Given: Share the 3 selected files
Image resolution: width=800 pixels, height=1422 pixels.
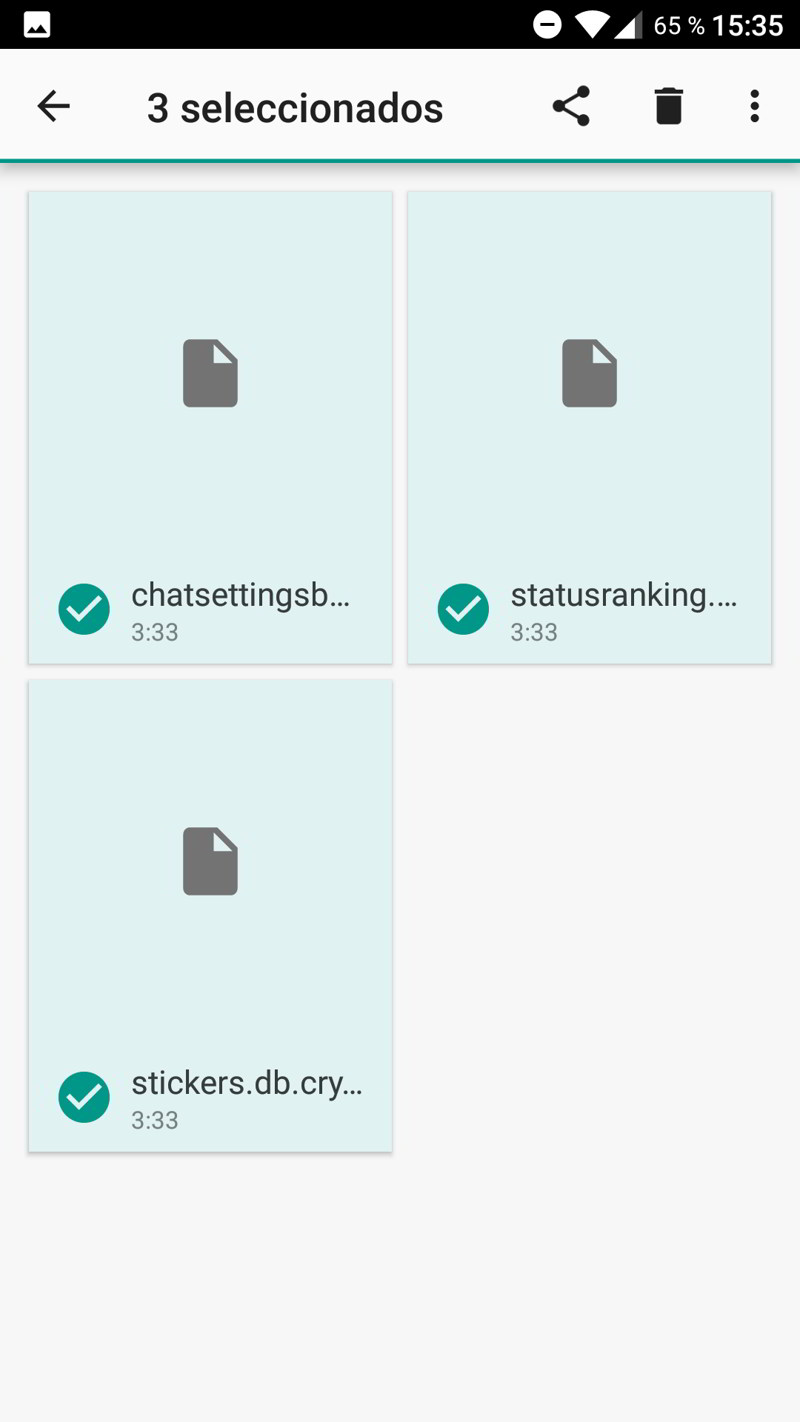Looking at the screenshot, I should [571, 106].
